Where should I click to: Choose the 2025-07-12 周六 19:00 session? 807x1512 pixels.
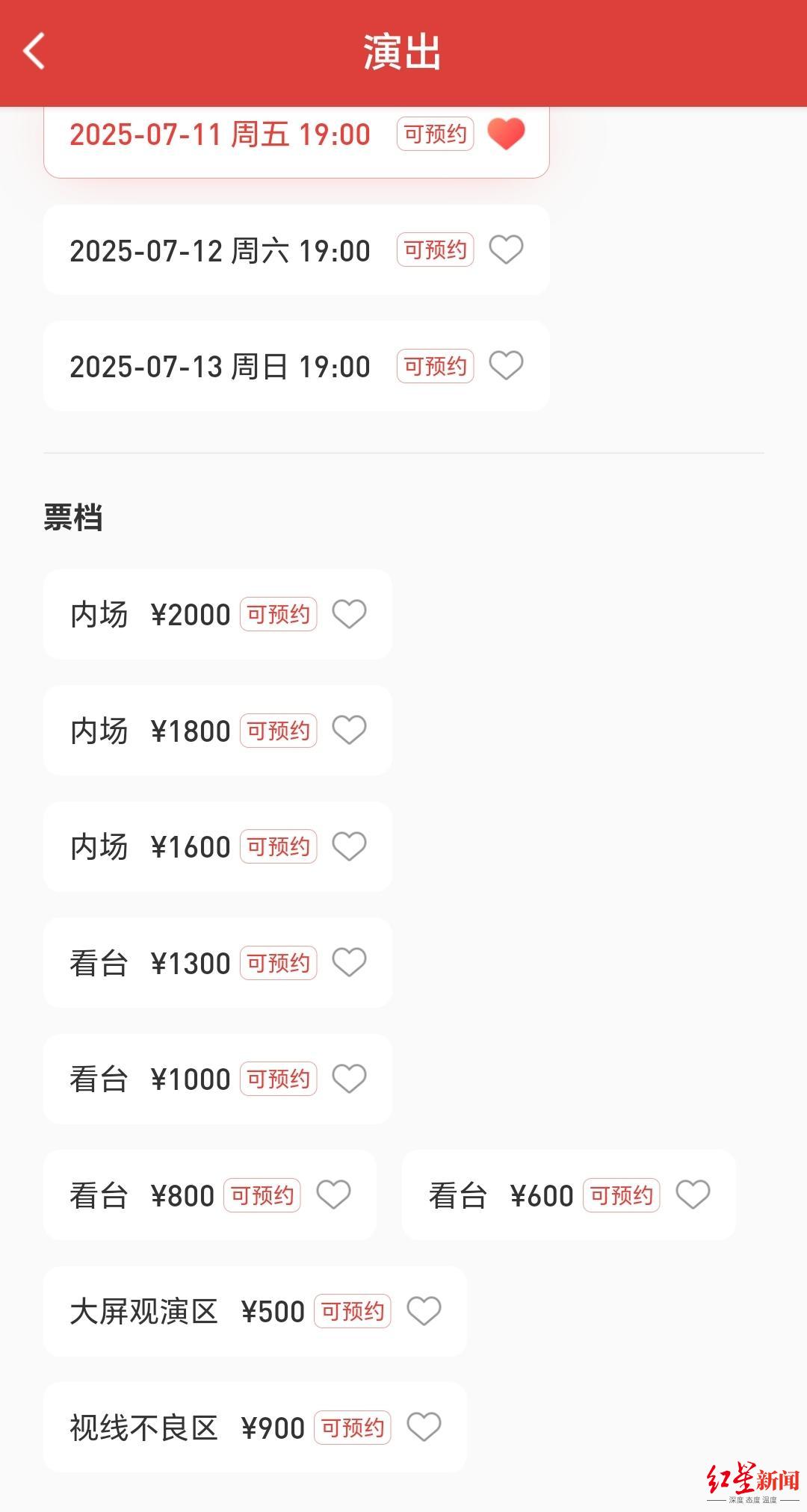click(x=220, y=251)
